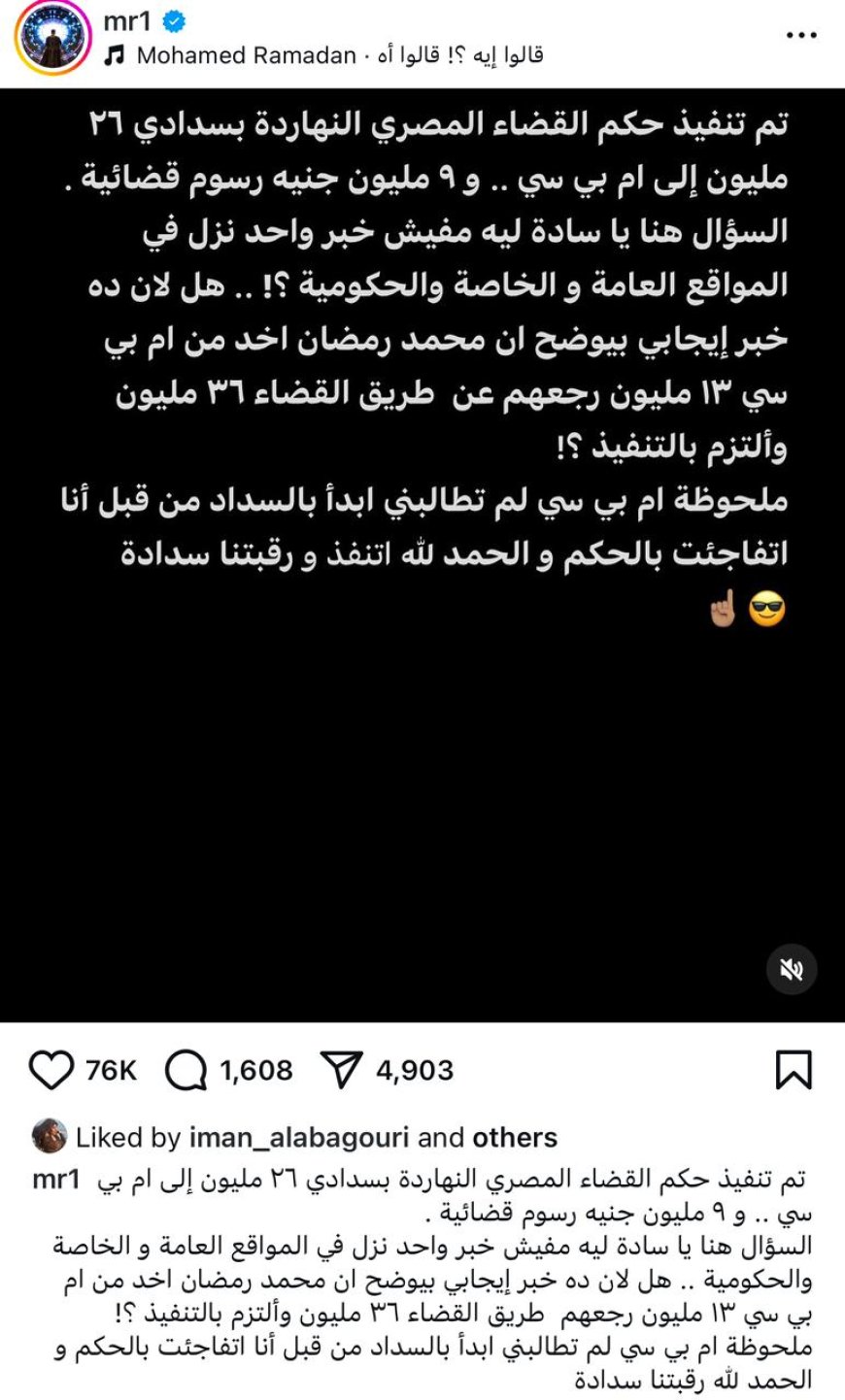
Task: Like this post with the heart icon
Action: 51,1071
